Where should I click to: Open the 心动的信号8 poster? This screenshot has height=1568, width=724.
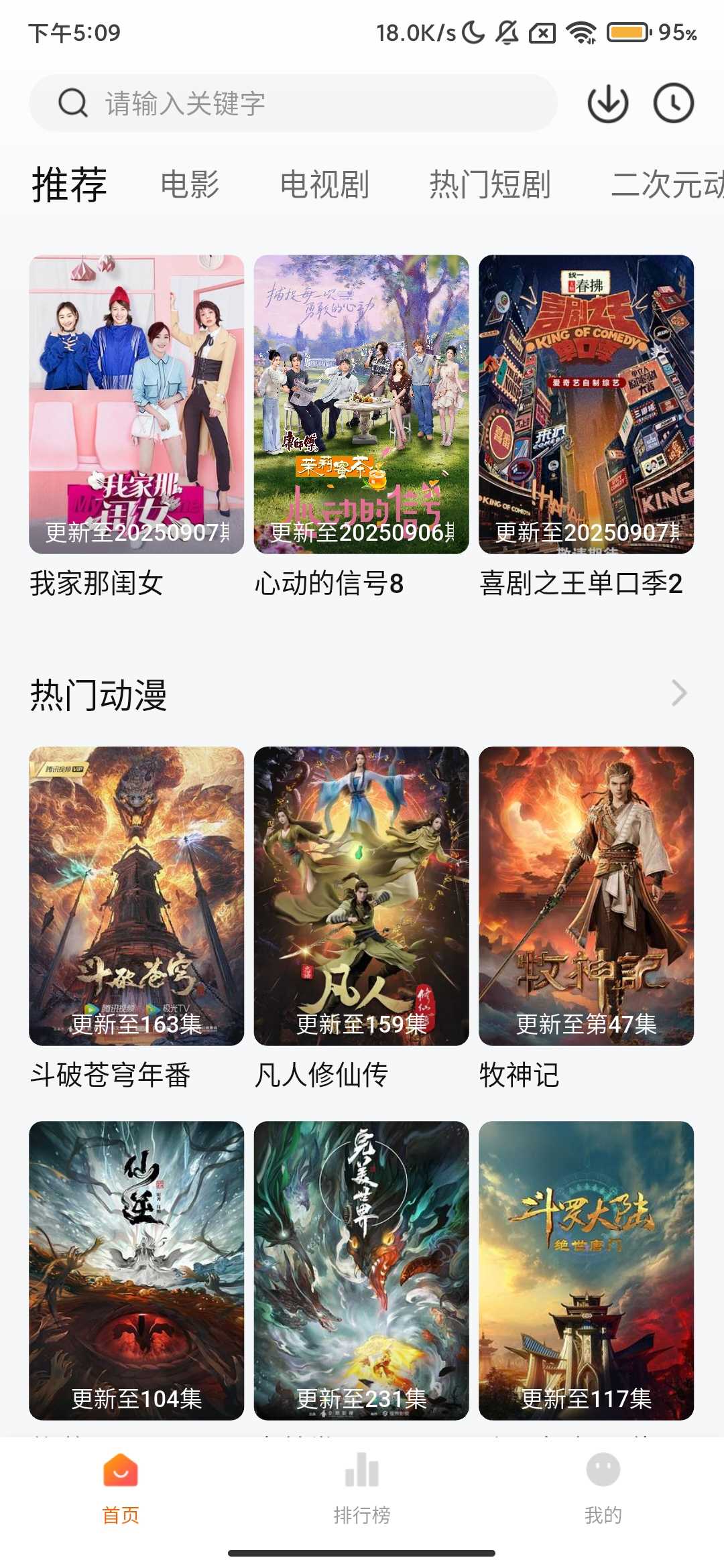pyautogui.click(x=361, y=402)
